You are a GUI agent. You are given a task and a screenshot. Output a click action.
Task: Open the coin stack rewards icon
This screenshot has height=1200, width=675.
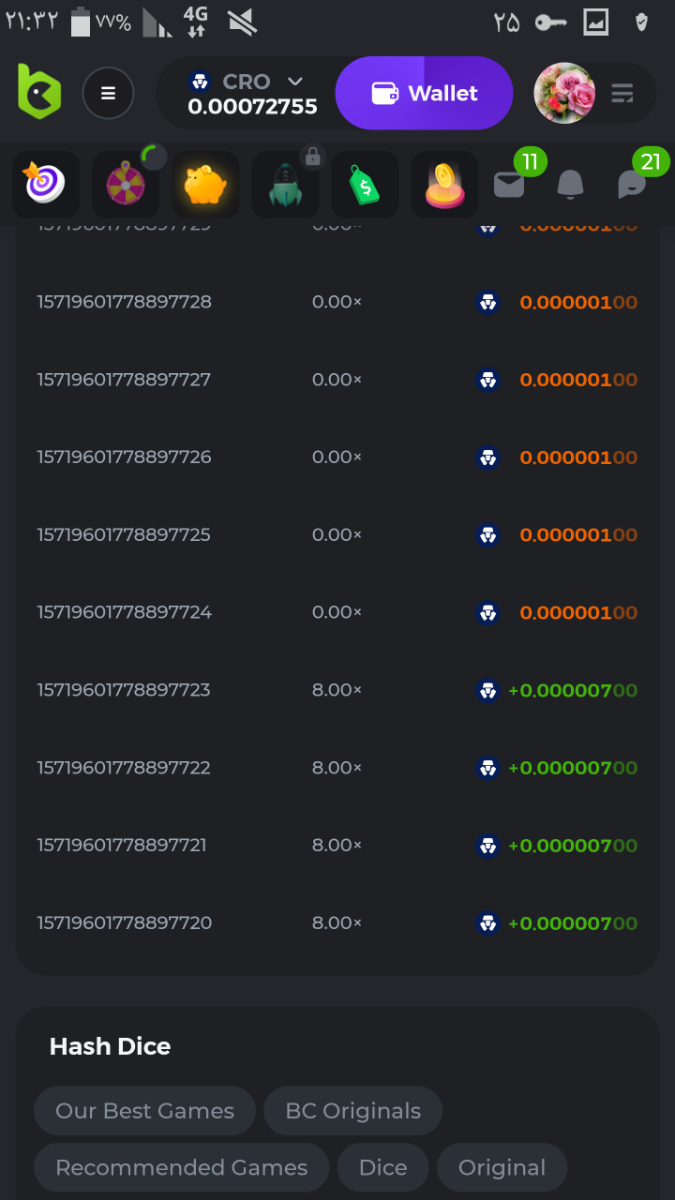445,185
